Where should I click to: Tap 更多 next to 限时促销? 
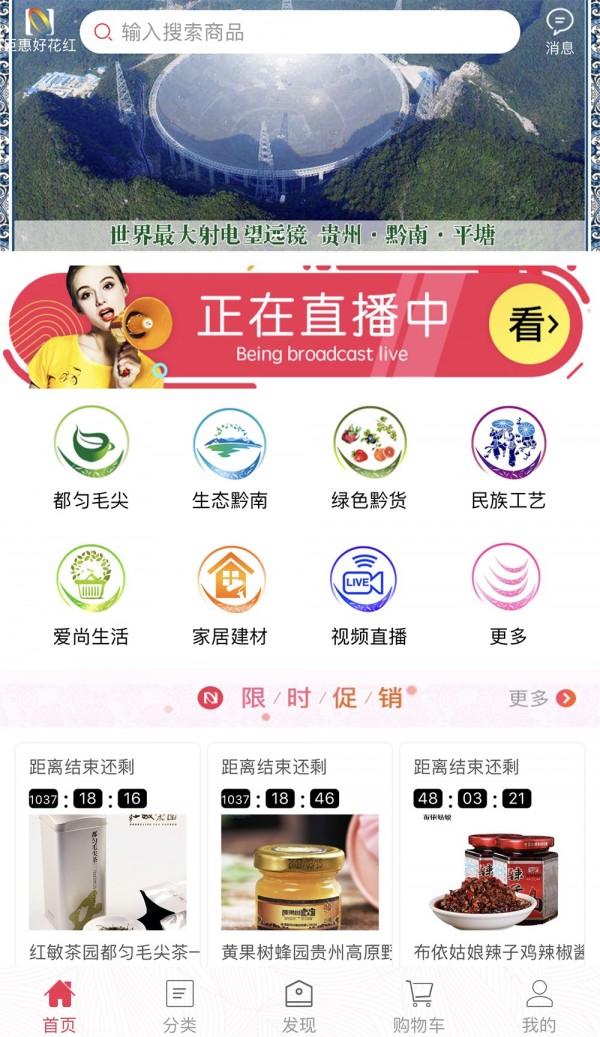(542, 698)
